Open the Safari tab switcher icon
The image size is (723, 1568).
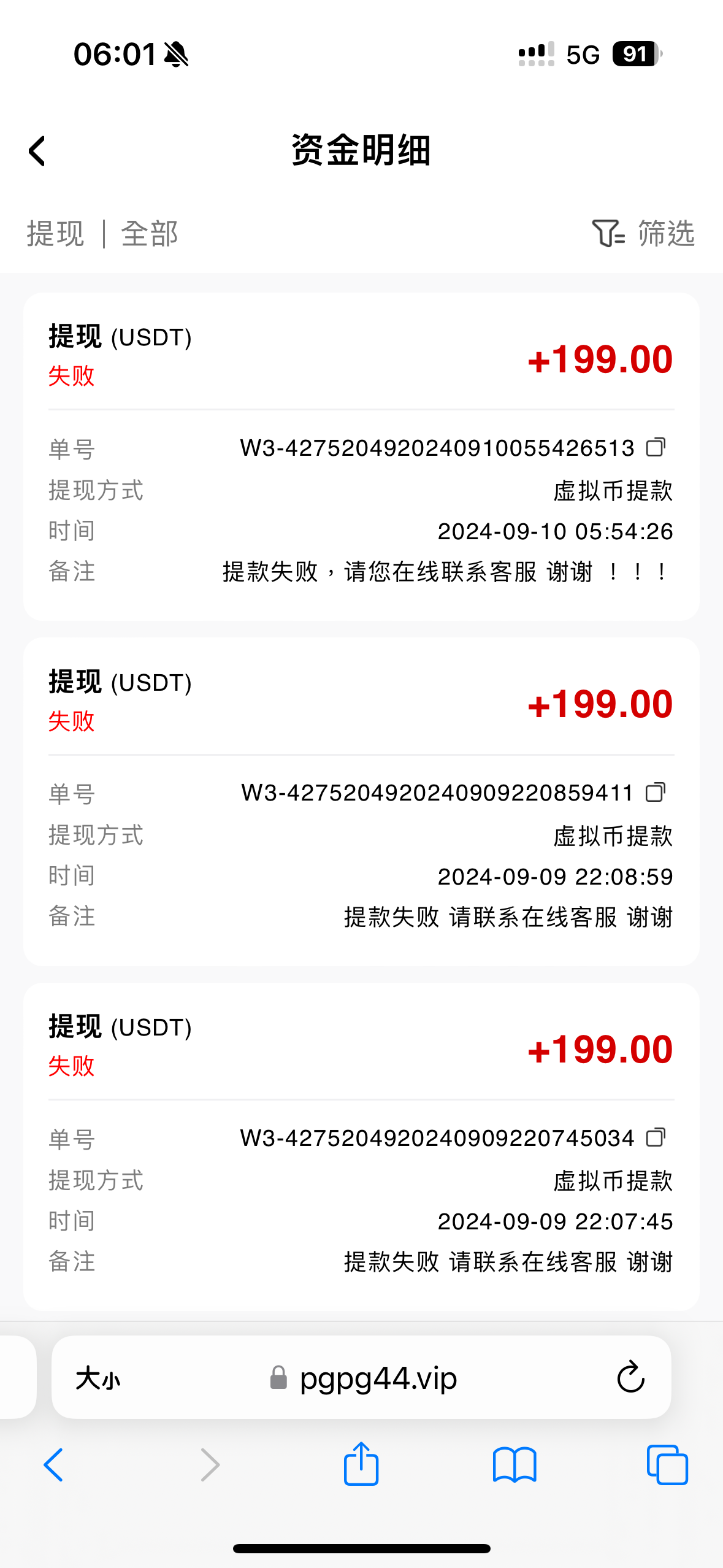(668, 1466)
